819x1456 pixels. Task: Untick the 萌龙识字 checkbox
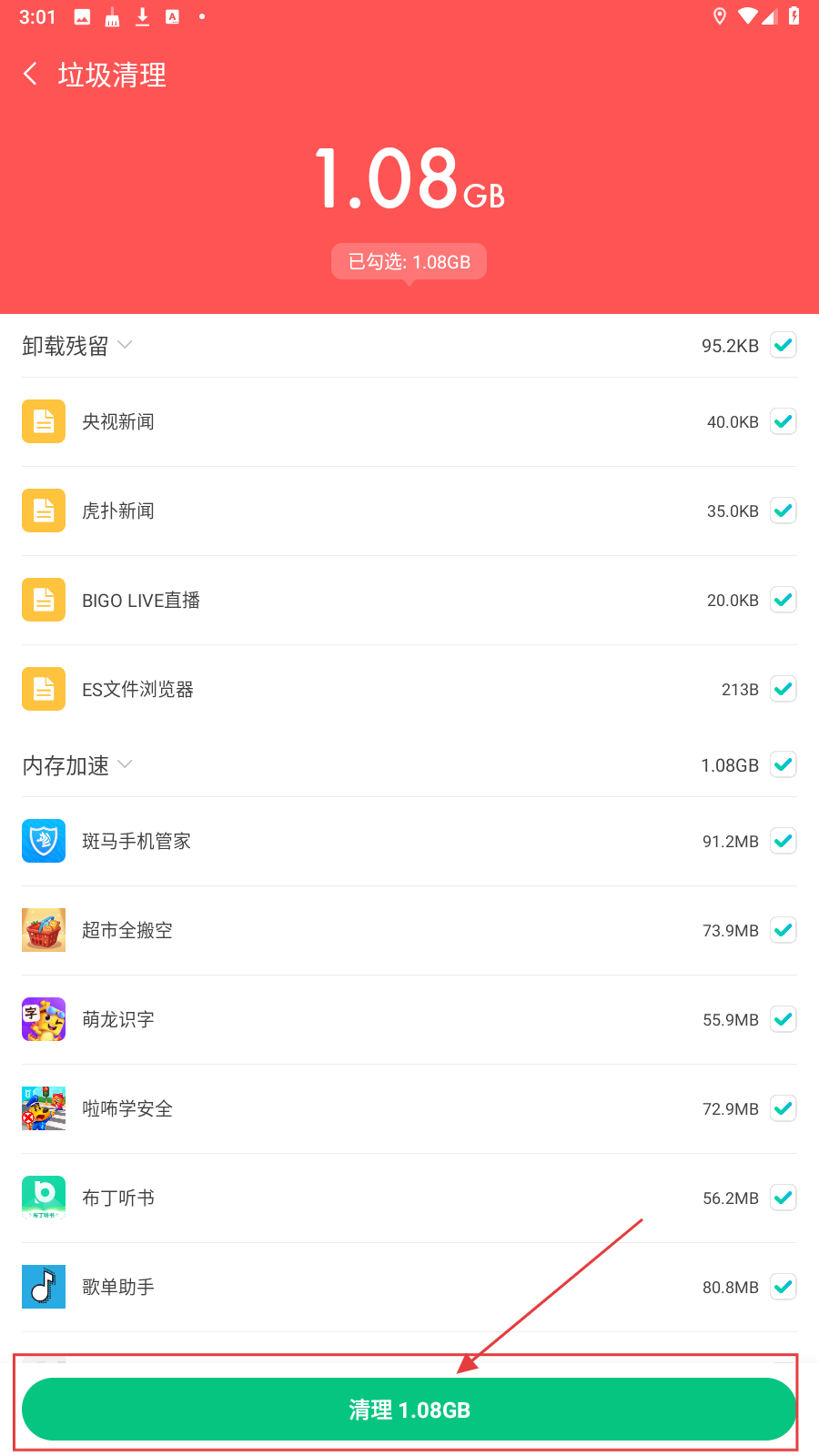[783, 1019]
